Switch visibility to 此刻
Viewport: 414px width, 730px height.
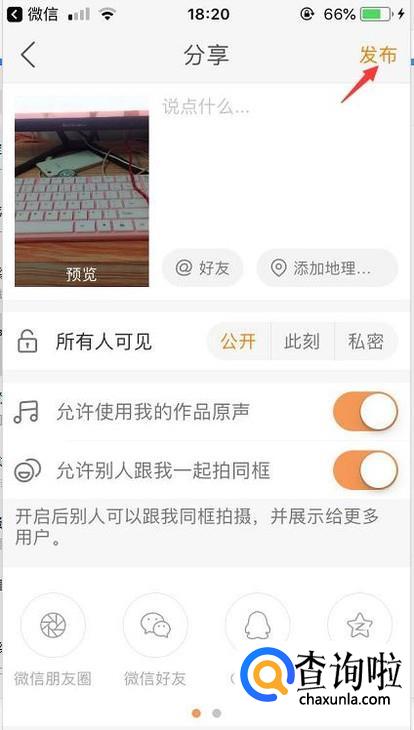click(302, 342)
